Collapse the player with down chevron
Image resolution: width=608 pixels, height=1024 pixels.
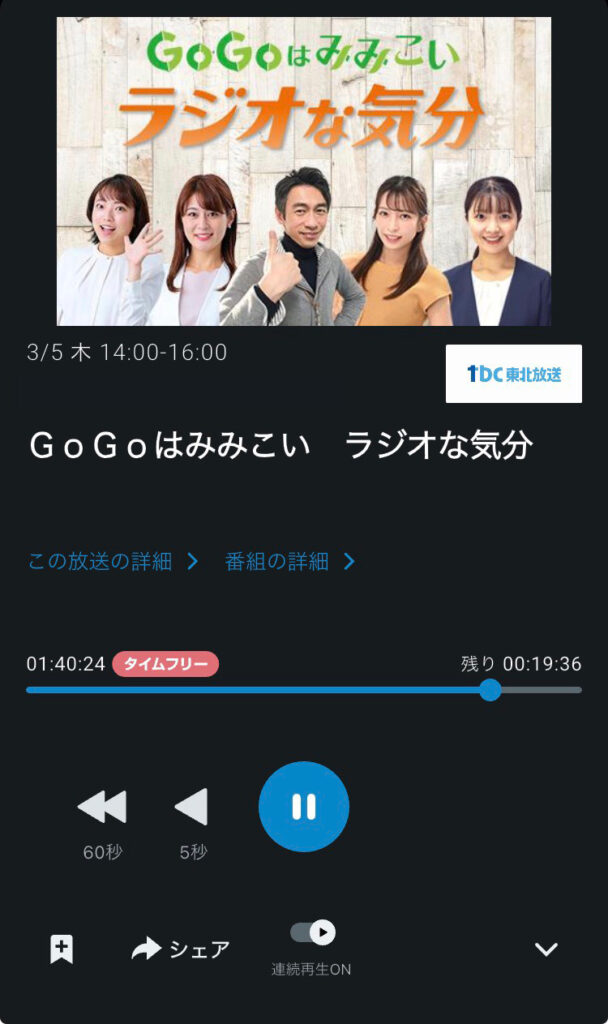[545, 949]
